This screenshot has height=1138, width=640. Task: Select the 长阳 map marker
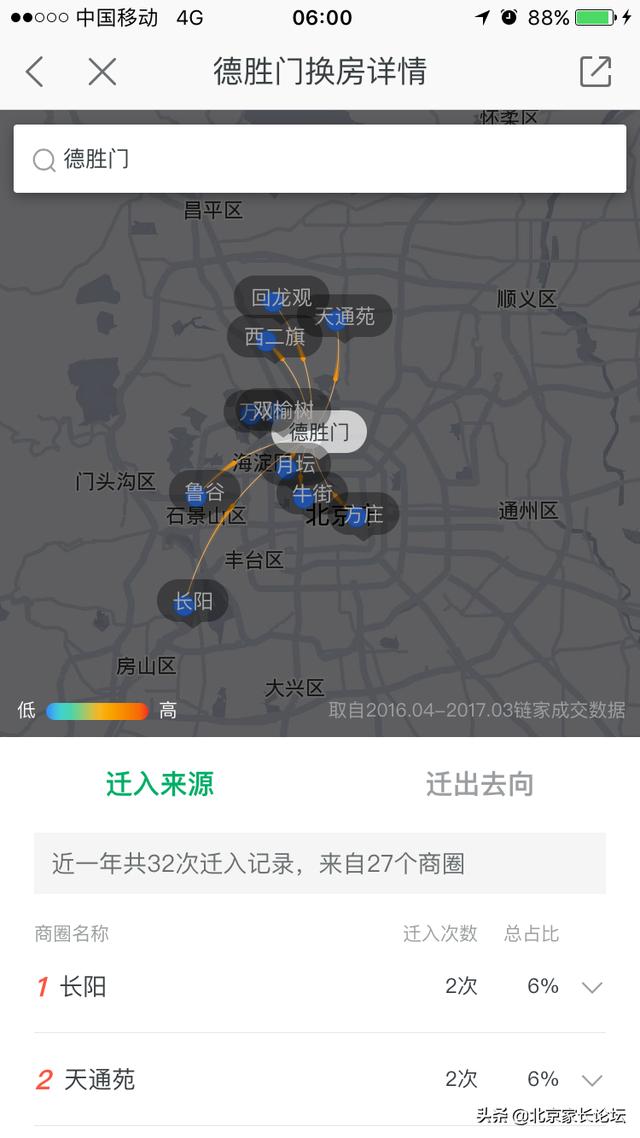[x=193, y=602]
